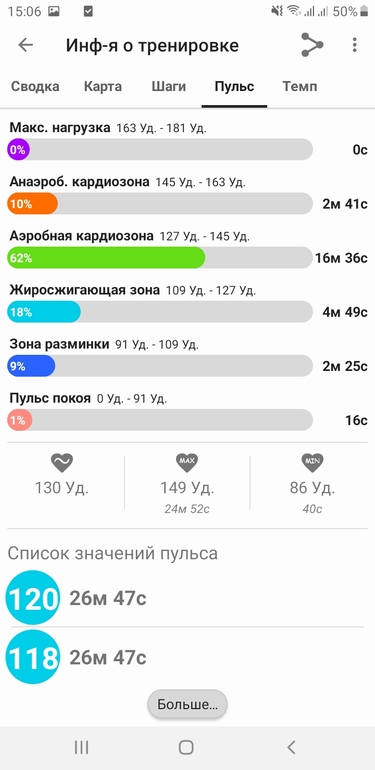Switch to the Темп tab
Screen dimensions: 375x770
(299, 87)
